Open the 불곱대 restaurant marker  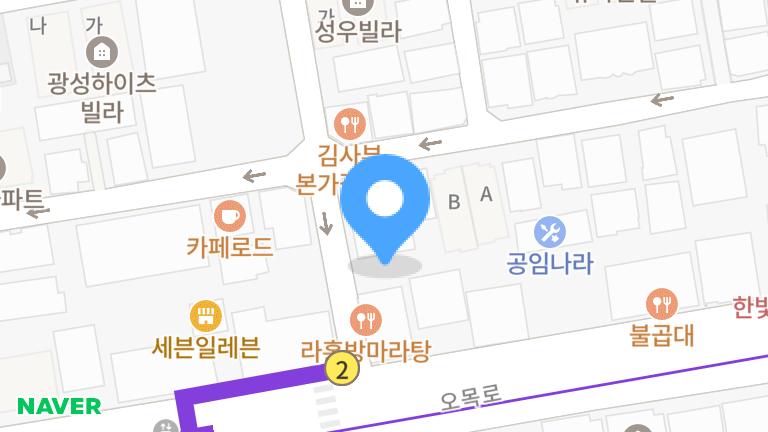[662, 303]
